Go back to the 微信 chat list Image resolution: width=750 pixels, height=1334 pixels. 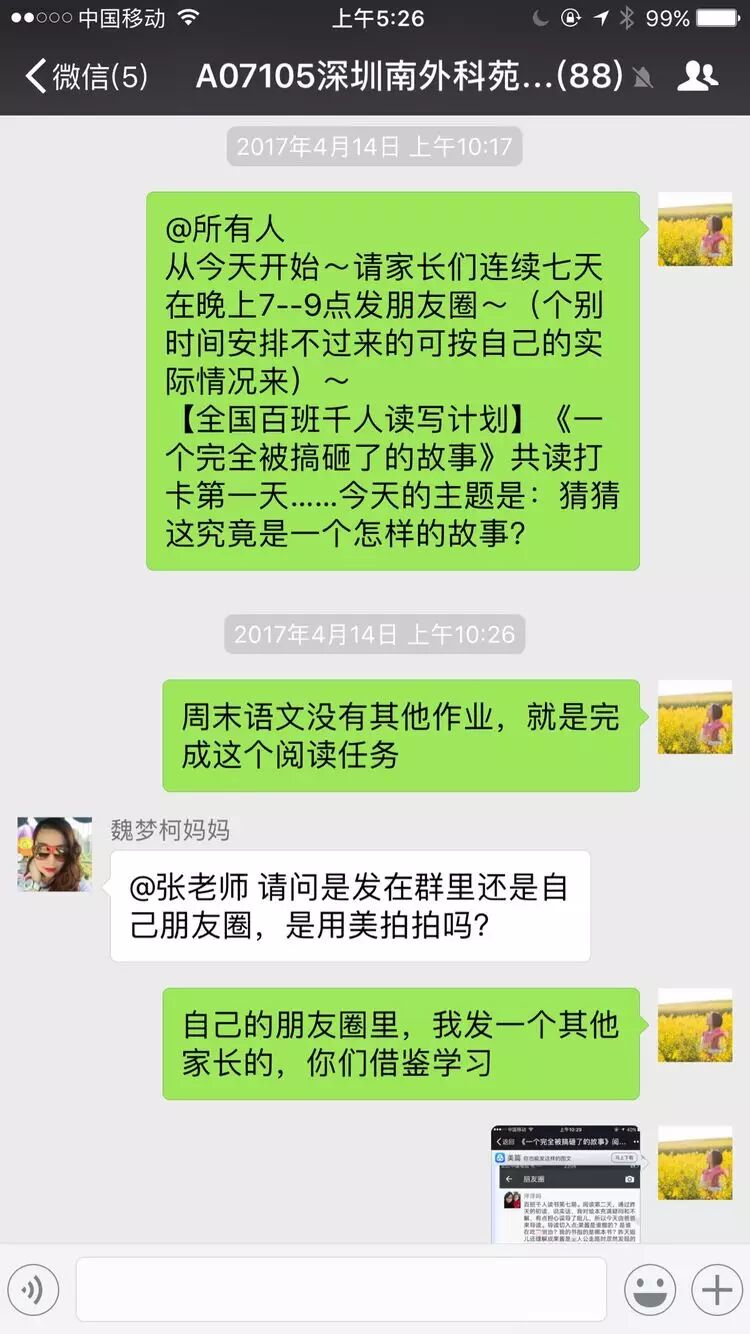pyautogui.click(x=85, y=76)
